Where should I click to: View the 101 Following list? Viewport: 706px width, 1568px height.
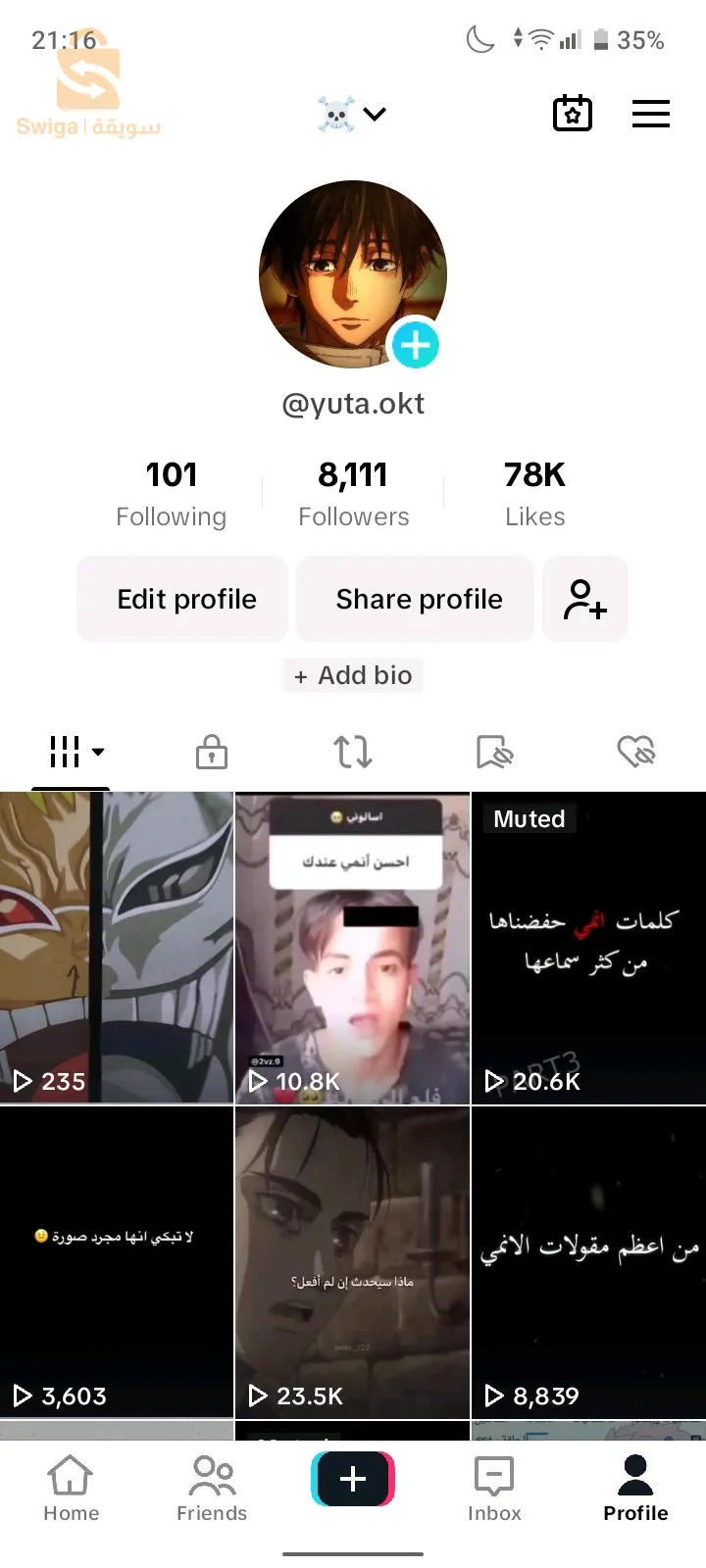[x=171, y=493]
